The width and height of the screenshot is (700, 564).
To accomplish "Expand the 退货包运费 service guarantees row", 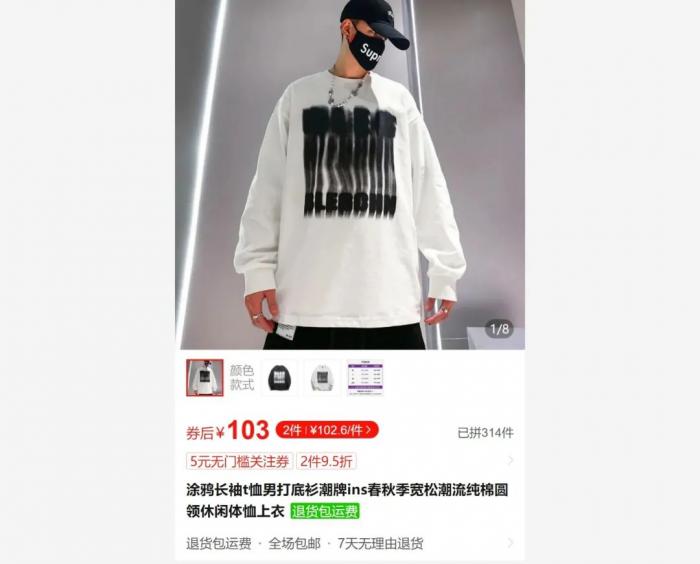I will tap(349, 543).
